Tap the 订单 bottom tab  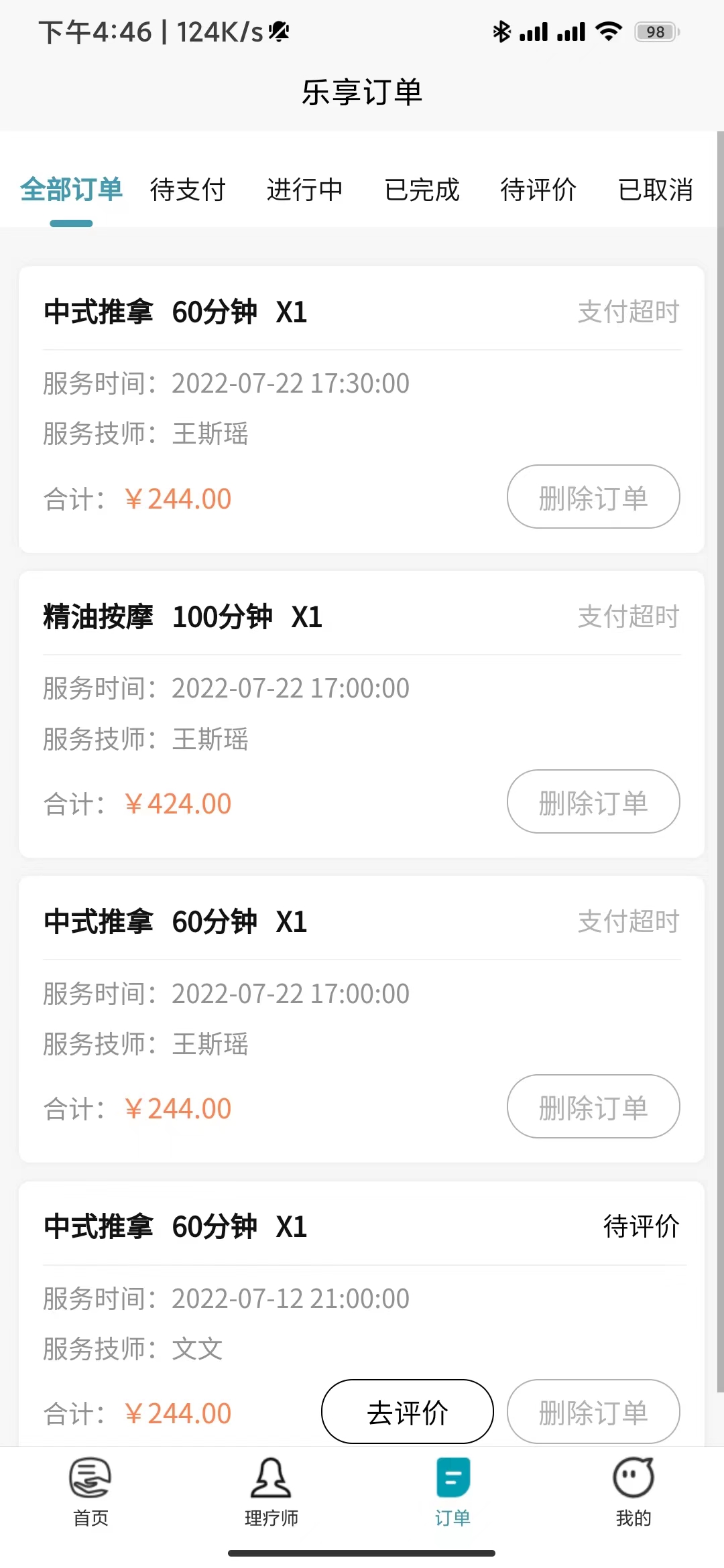pyautogui.click(x=452, y=1486)
